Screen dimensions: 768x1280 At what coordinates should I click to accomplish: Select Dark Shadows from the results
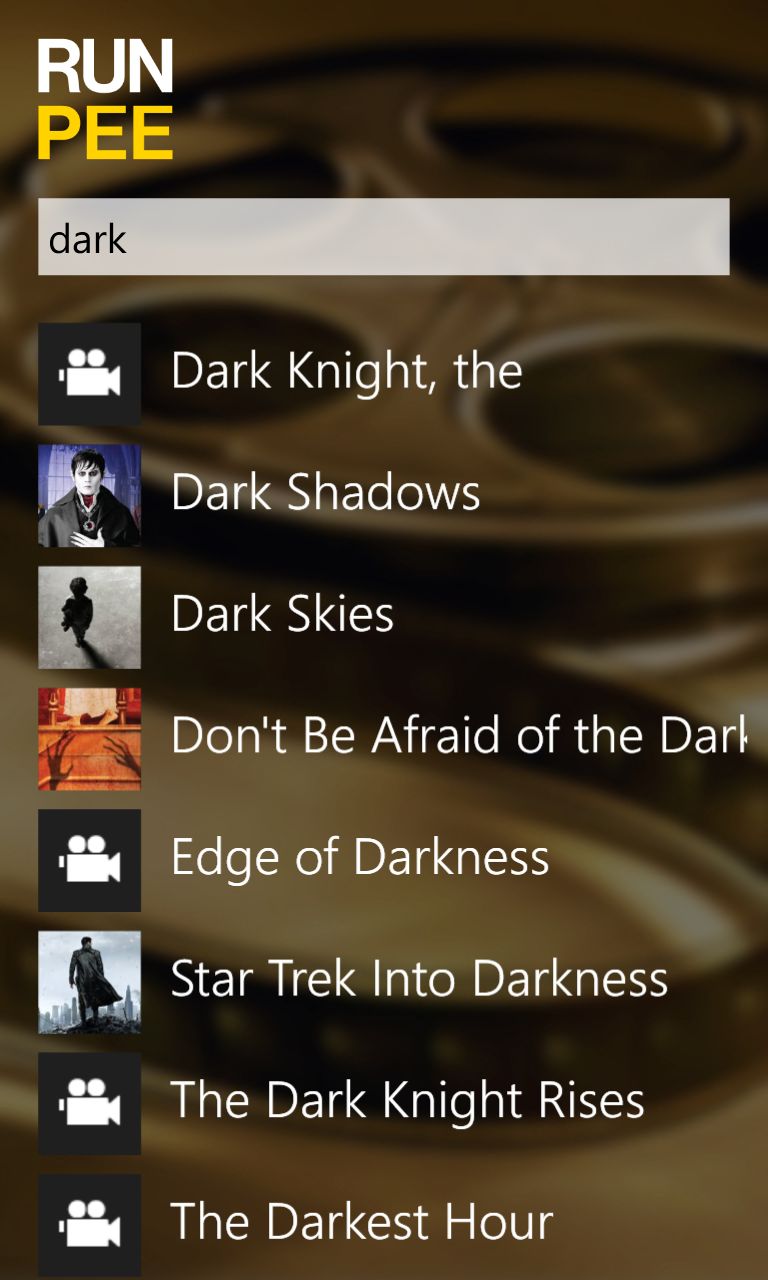tap(325, 494)
